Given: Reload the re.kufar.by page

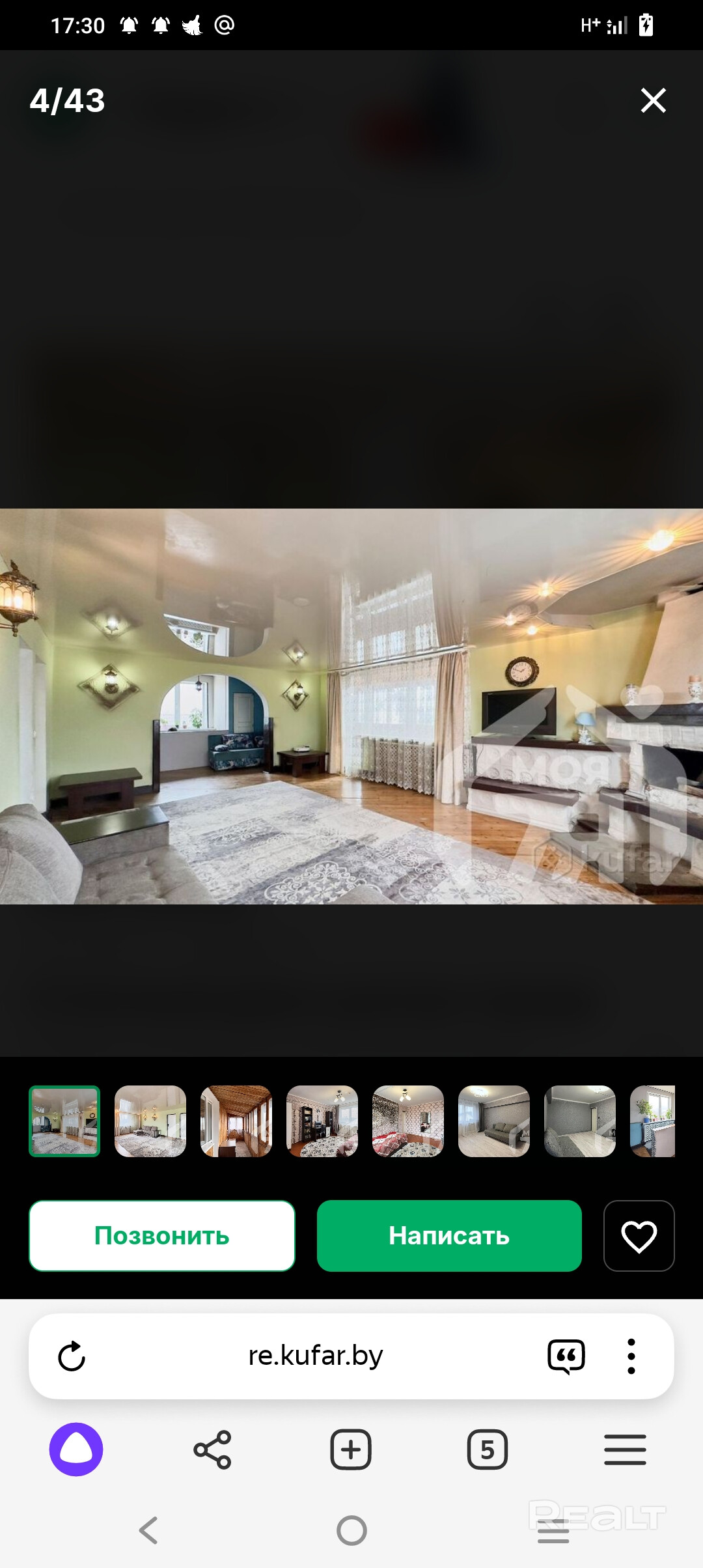Looking at the screenshot, I should pyautogui.click(x=72, y=1356).
